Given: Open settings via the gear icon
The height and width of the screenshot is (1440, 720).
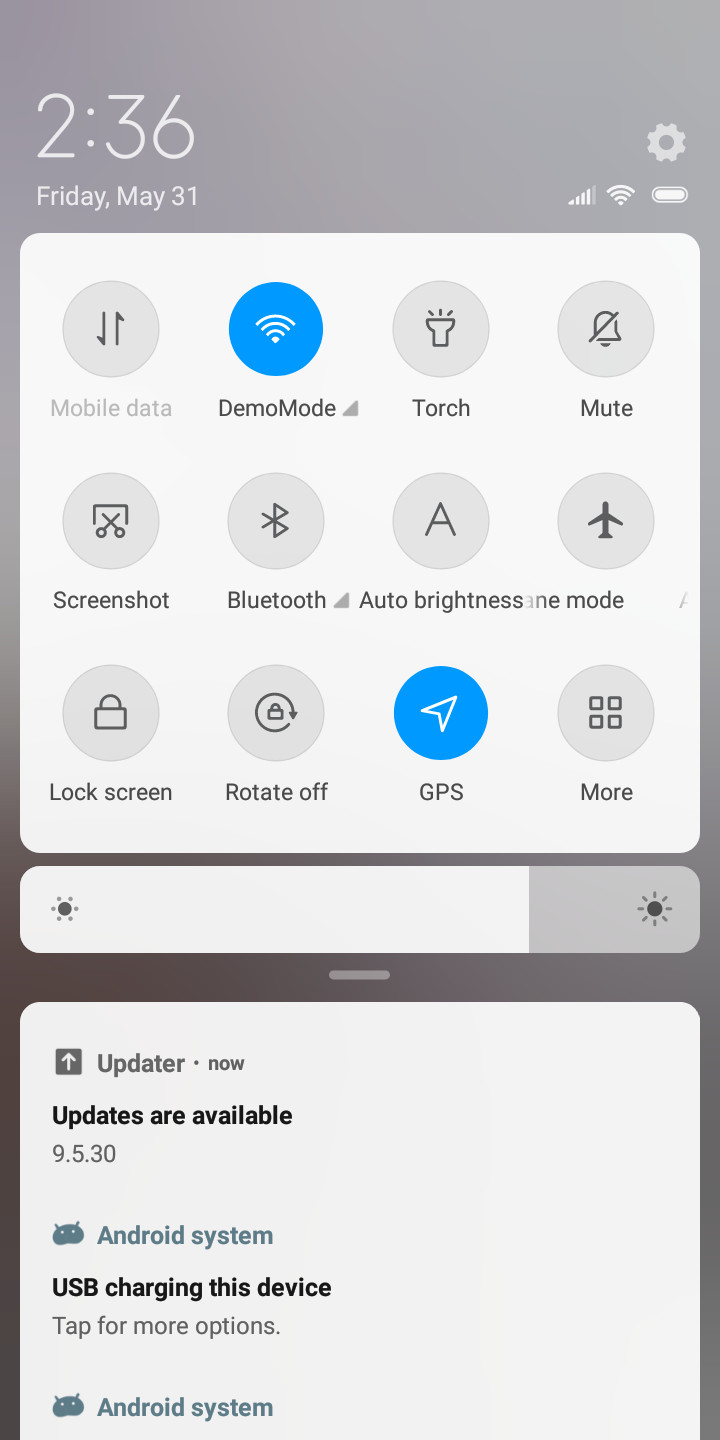Looking at the screenshot, I should click(x=666, y=143).
